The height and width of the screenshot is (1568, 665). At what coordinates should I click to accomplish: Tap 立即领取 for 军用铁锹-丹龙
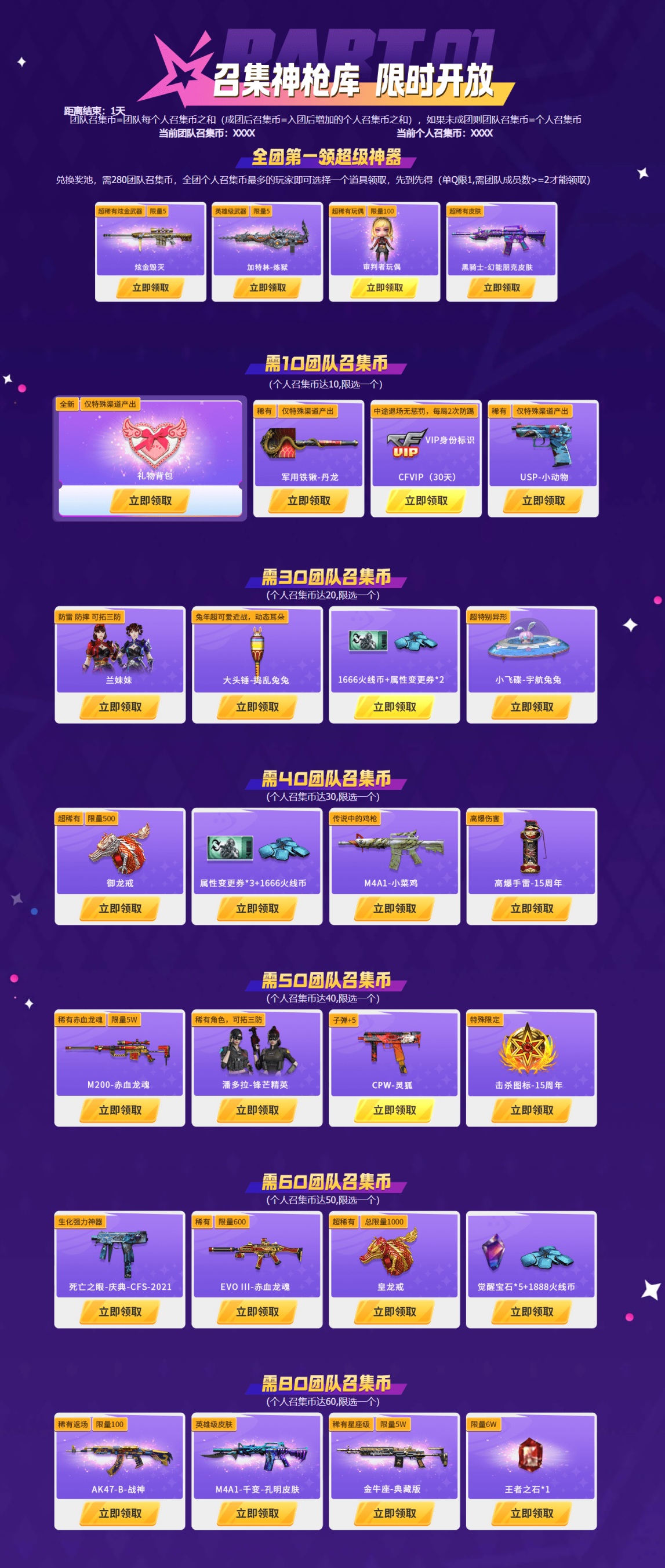tap(309, 500)
